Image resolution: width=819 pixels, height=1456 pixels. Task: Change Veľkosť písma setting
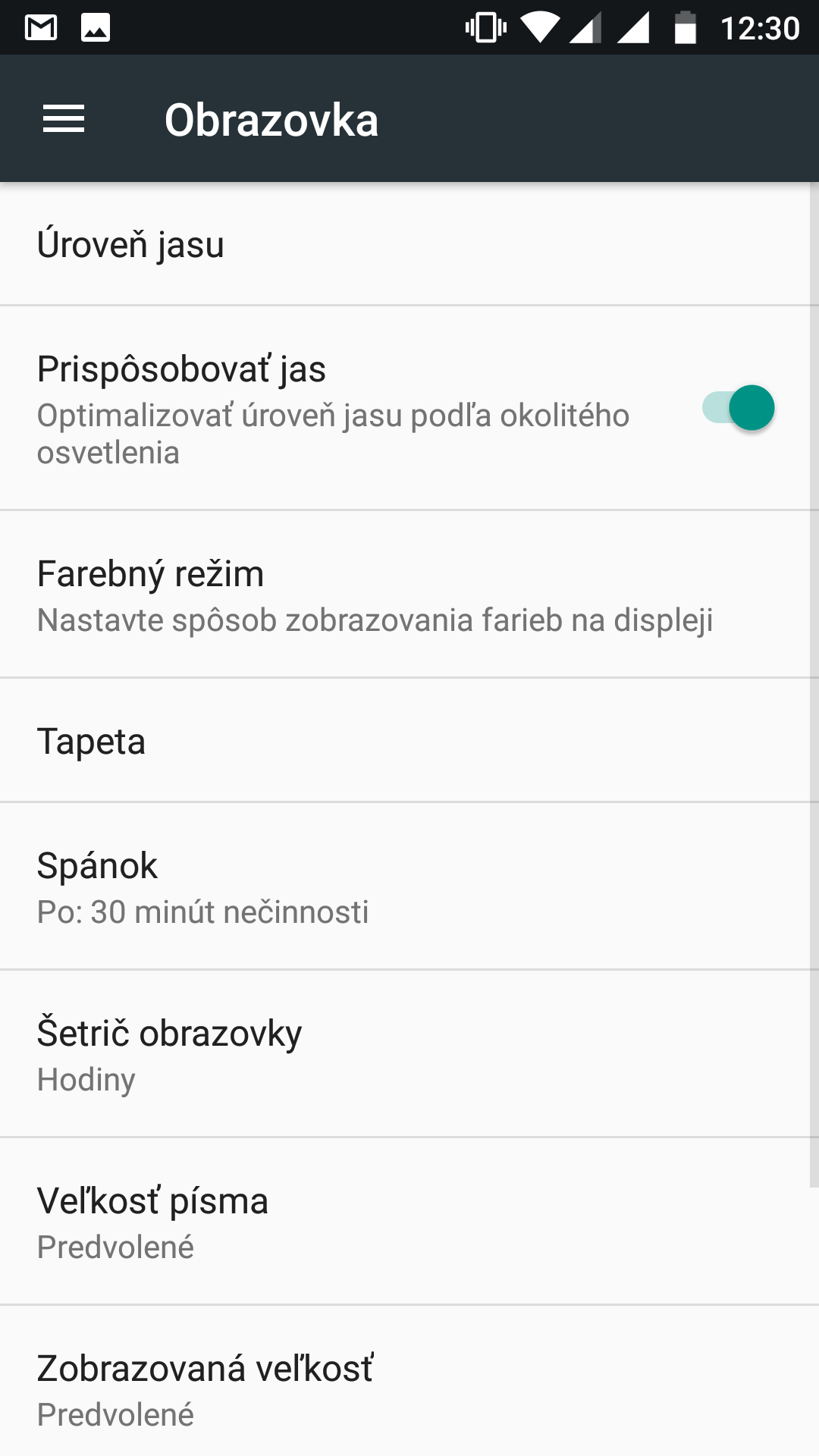point(409,1221)
